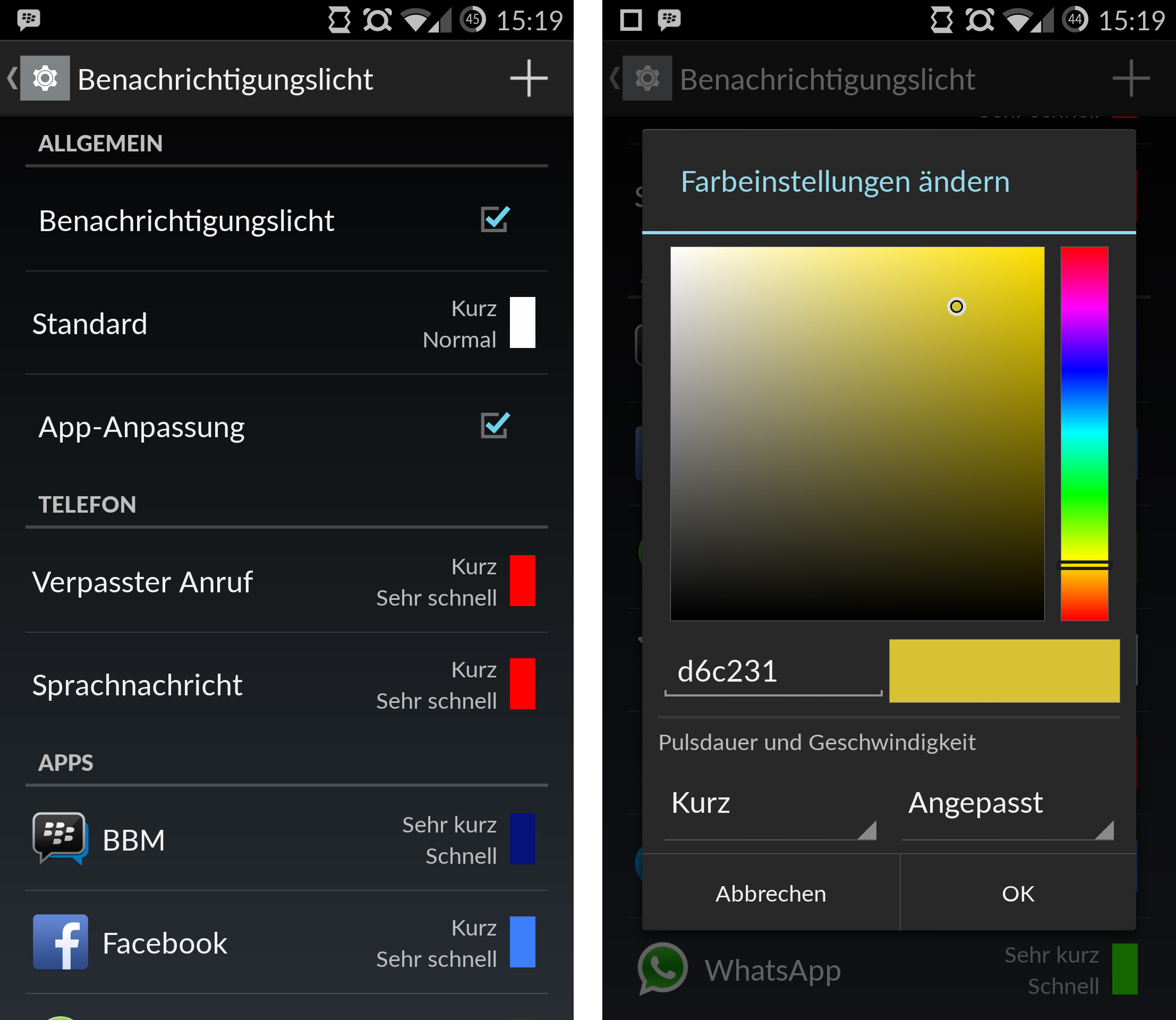Open the Standard light settings row
Image resolution: width=1176 pixels, height=1020 pixels.
click(x=285, y=324)
